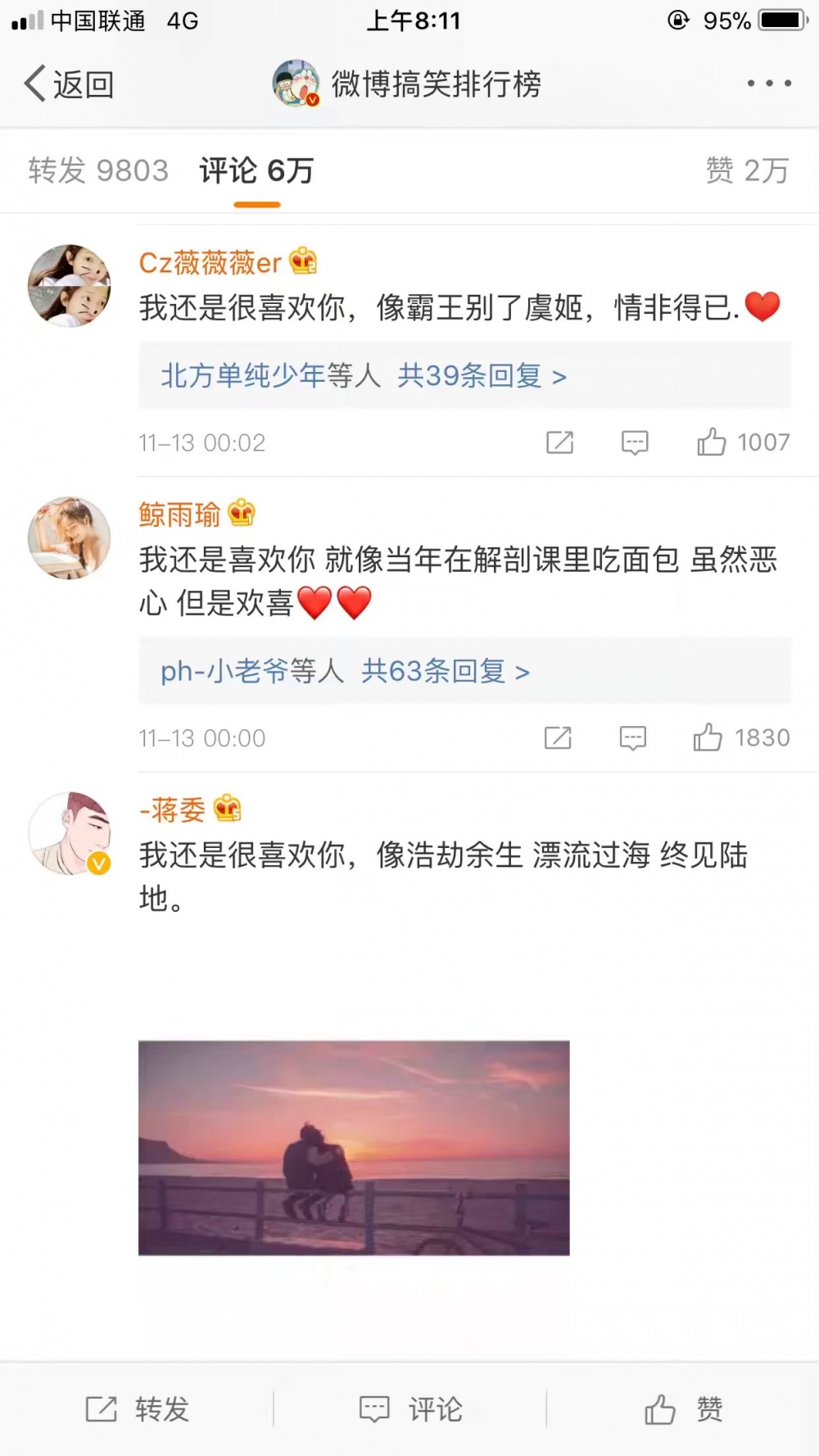Tap 赞 in the bottom bar
Screen dimensions: 819x1456
[x=683, y=1409]
